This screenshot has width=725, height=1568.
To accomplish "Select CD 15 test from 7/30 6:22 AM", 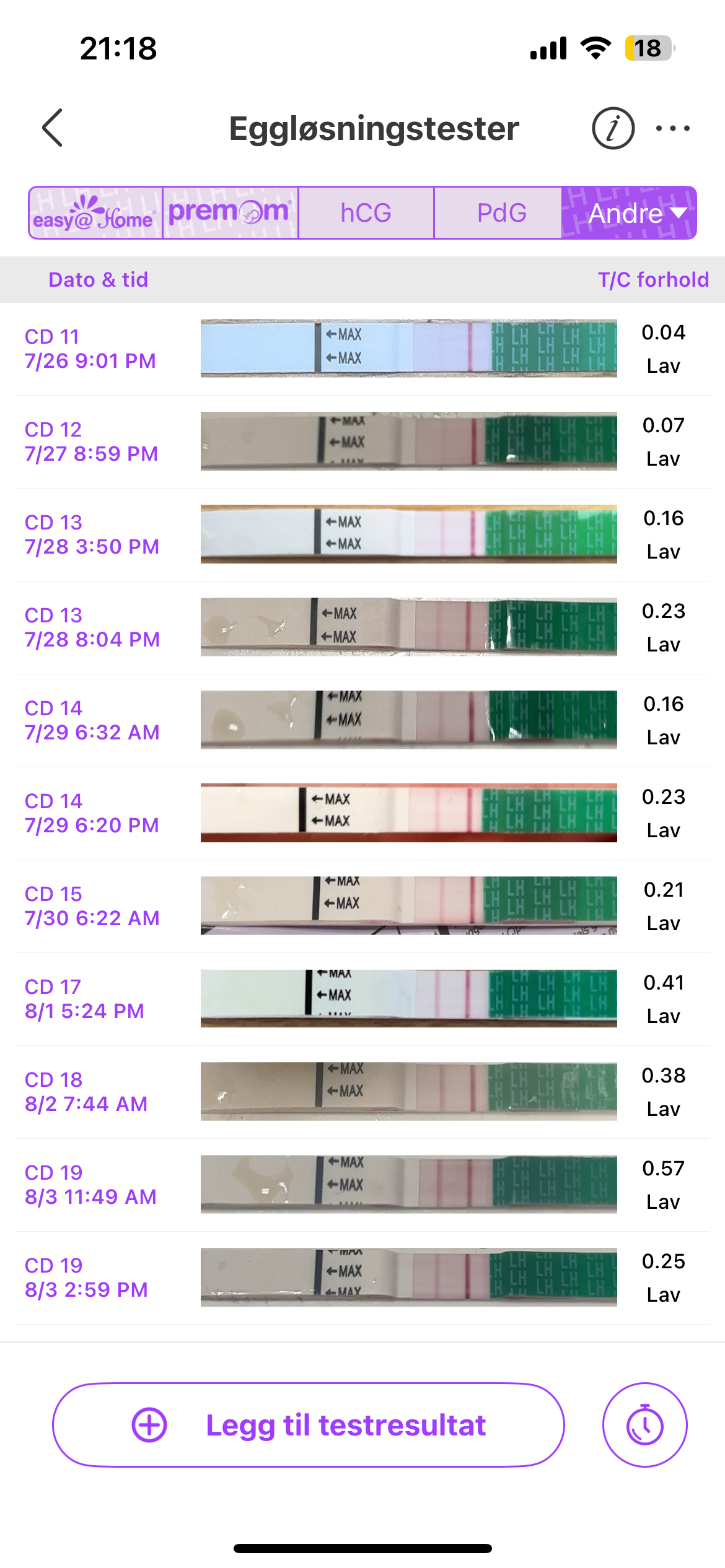I will coord(362,906).
